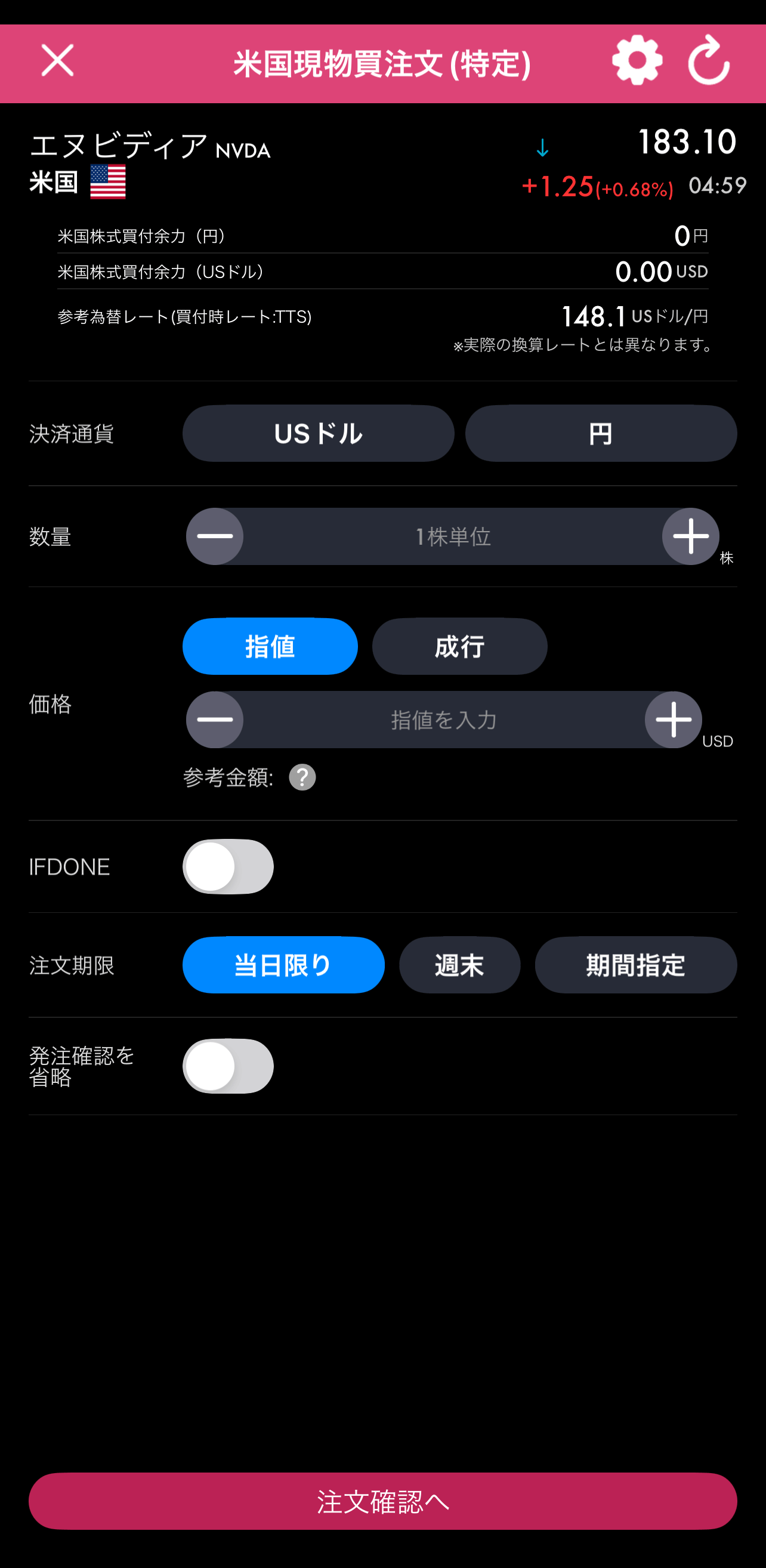Choose 指値 limit order type

[x=270, y=646]
